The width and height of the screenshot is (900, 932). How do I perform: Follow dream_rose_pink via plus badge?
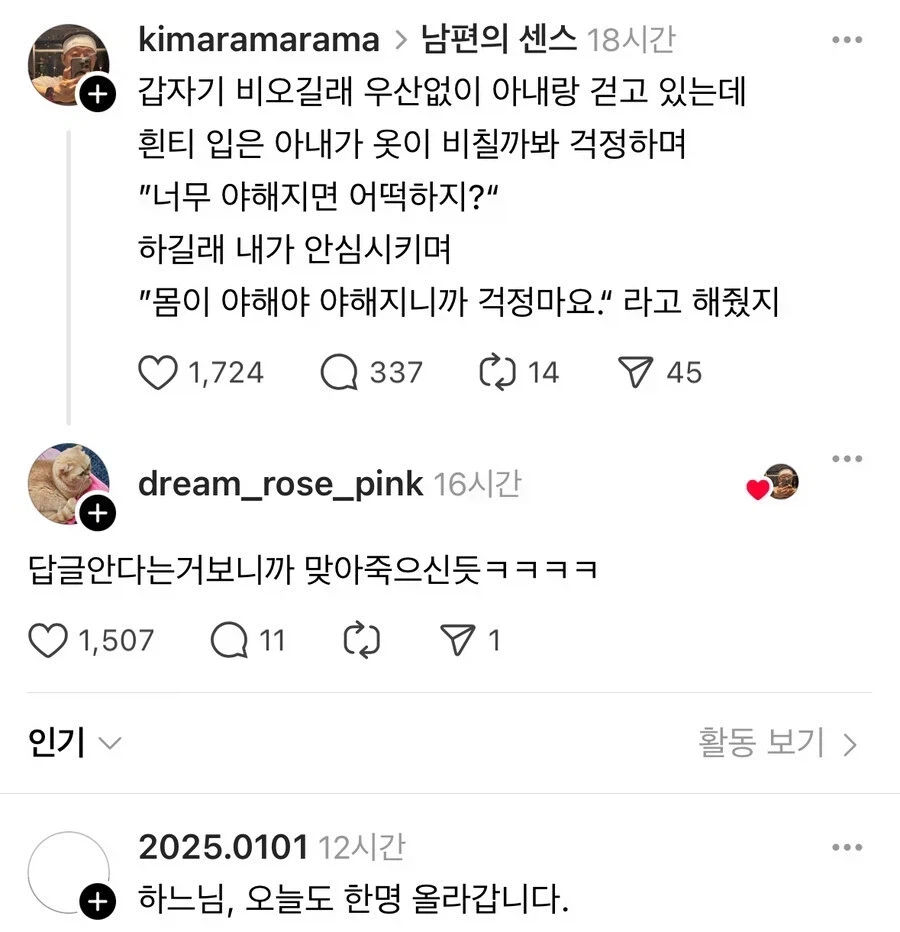tap(96, 513)
